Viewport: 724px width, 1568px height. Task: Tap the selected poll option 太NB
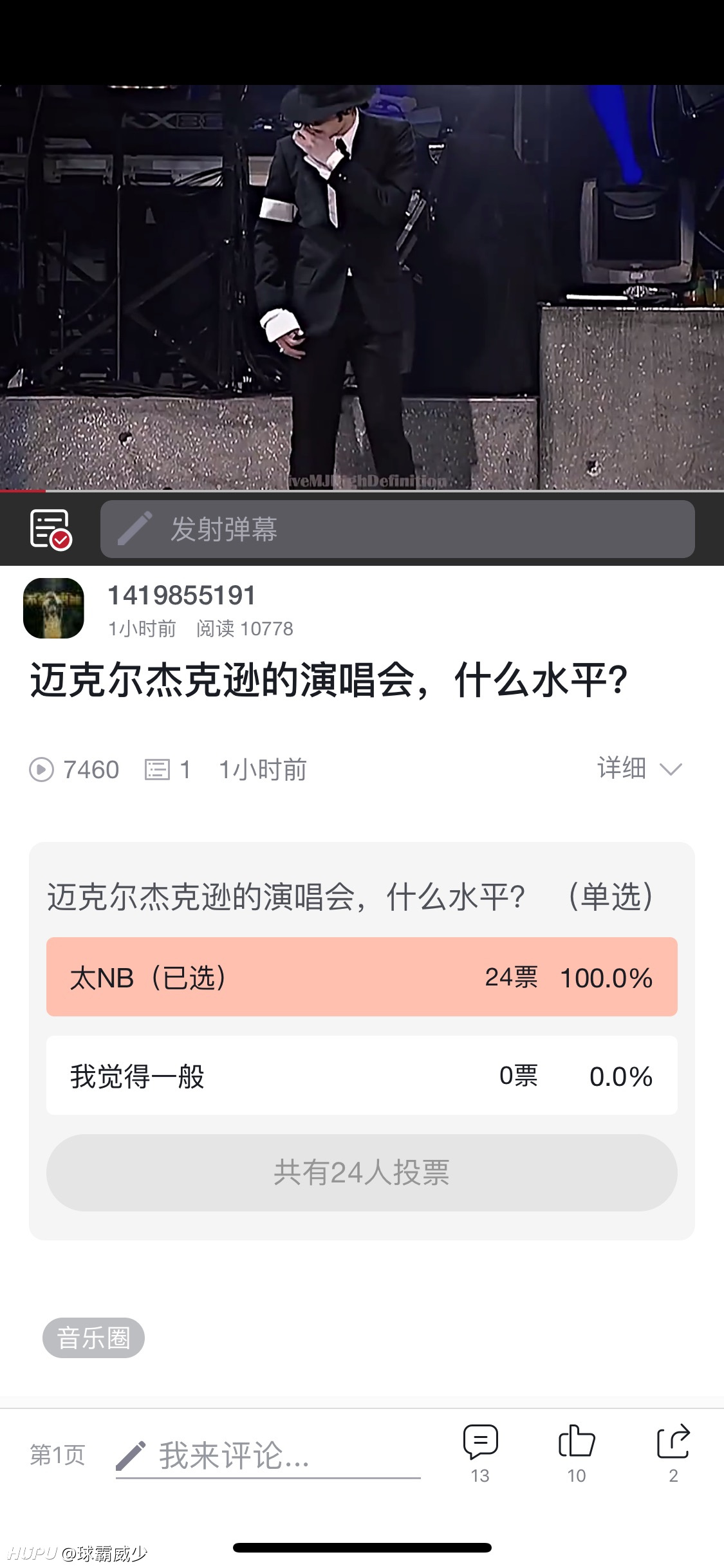click(362, 977)
